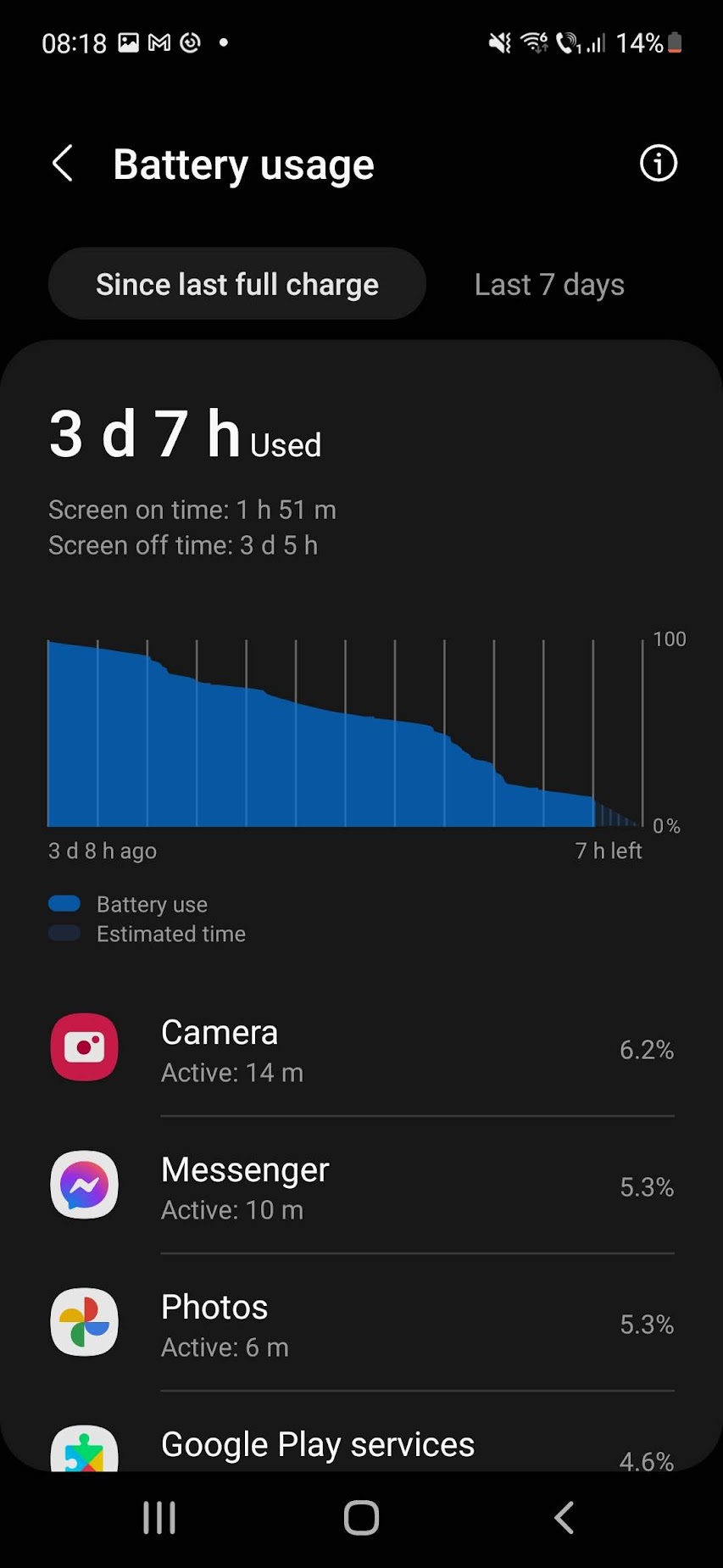The height and width of the screenshot is (1568, 723).
Task: Open Photos battery usage details
Action: coord(362,1323)
